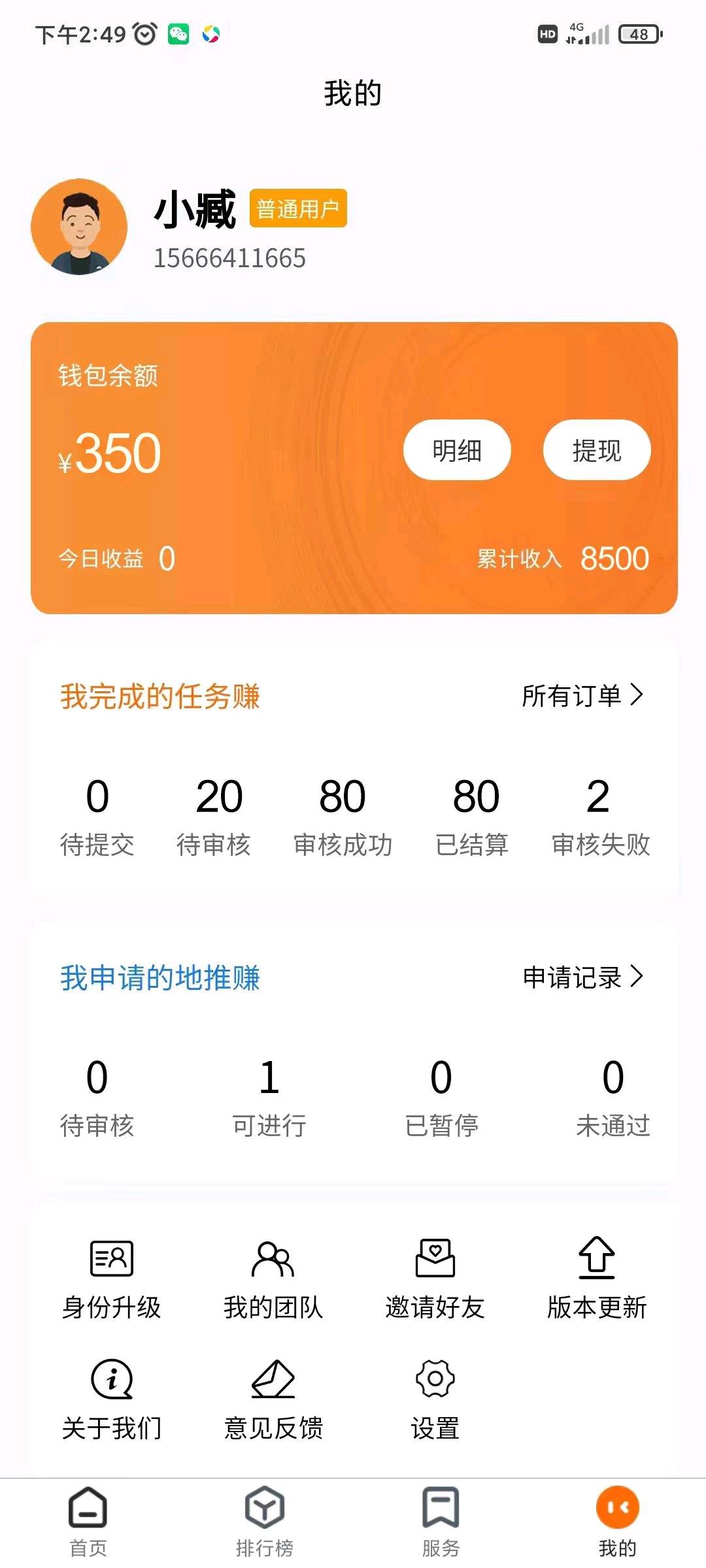The width and height of the screenshot is (706, 1568).
Task: Tap the profile avatar of 小臧
Action: click(x=79, y=227)
